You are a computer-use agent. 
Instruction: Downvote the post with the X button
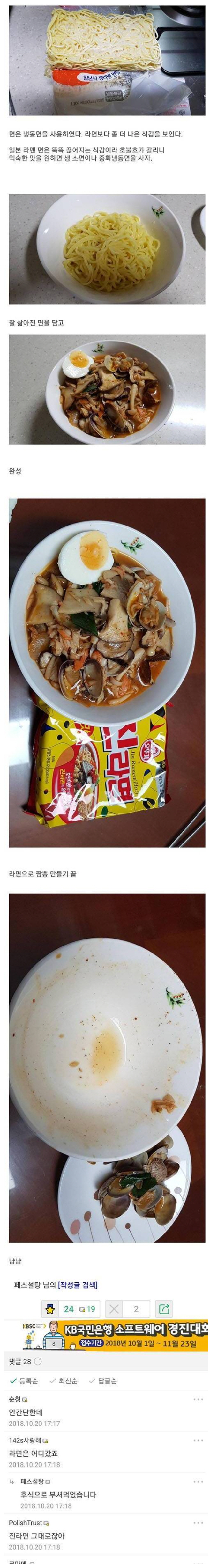pyautogui.click(x=114, y=1309)
